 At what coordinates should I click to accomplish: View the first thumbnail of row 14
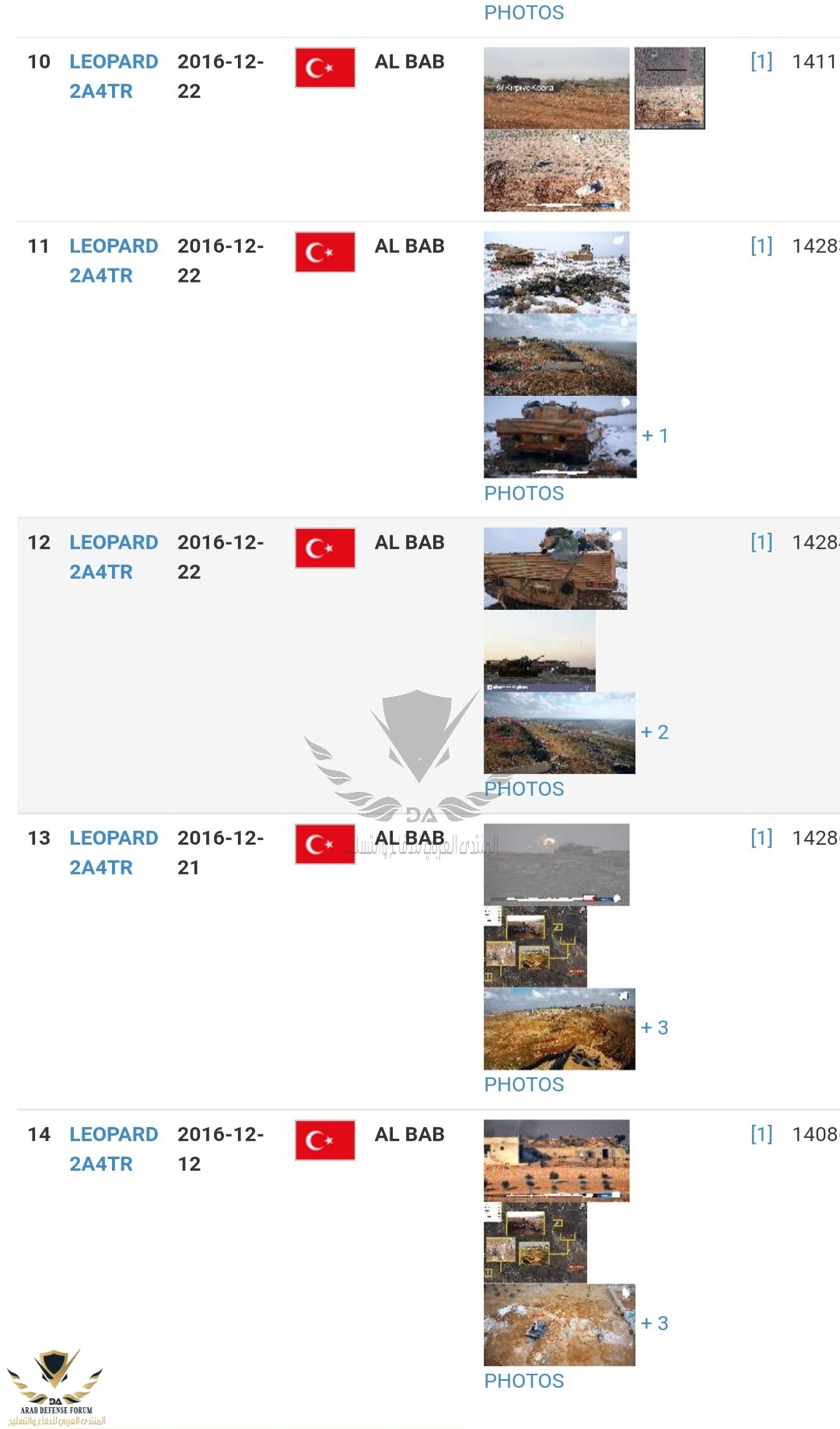point(556,1161)
